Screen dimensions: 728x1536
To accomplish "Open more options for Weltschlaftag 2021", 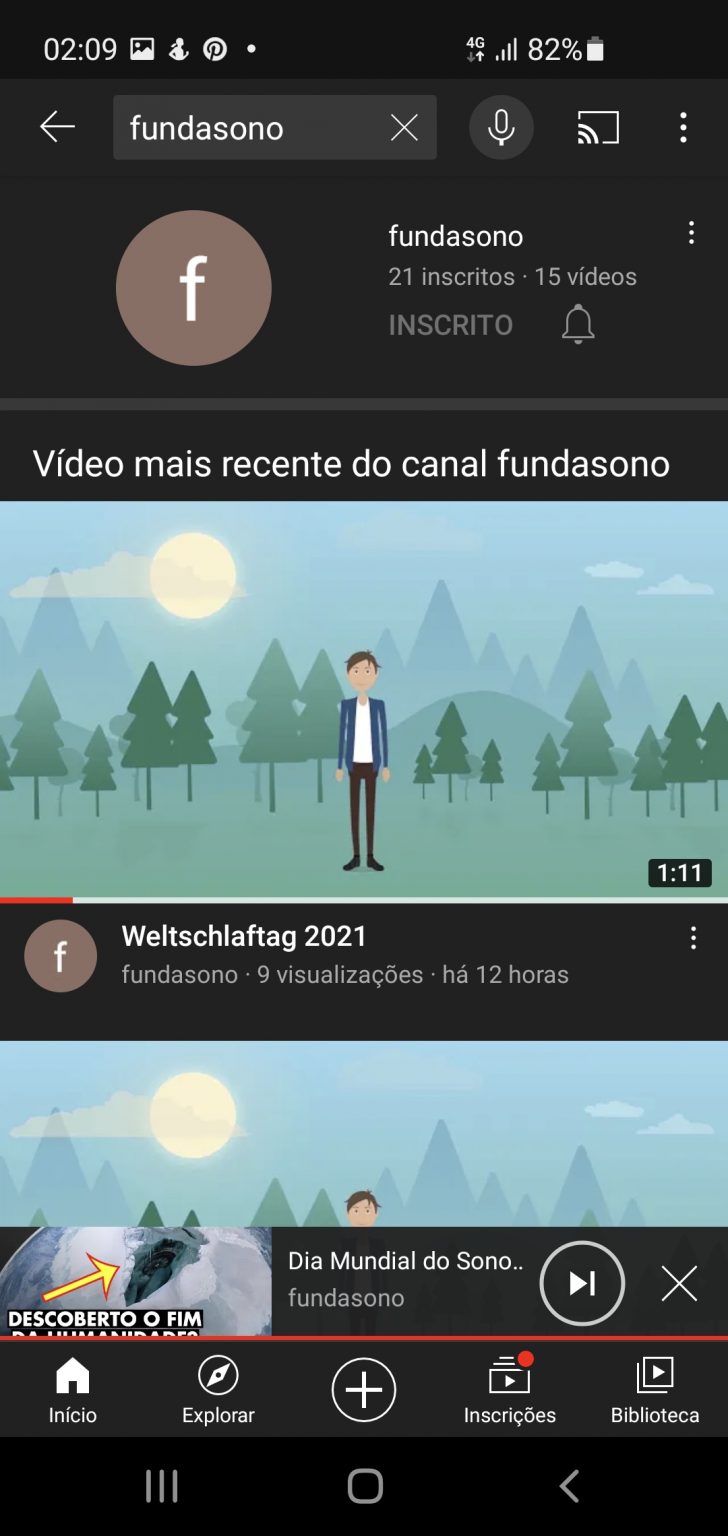I will tap(693, 938).
